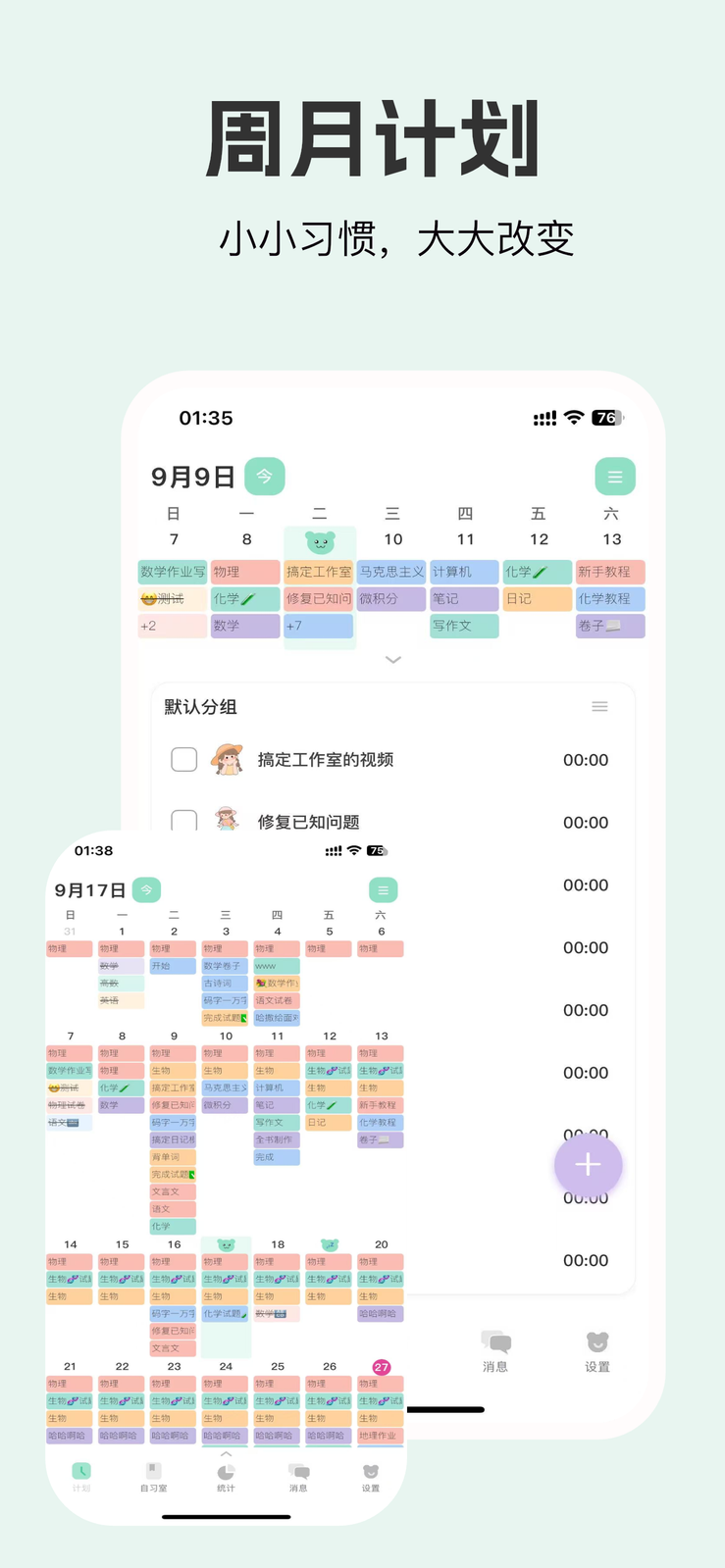Collapse the week view with the down chevron
This screenshot has height=1568, width=725.
[x=392, y=660]
